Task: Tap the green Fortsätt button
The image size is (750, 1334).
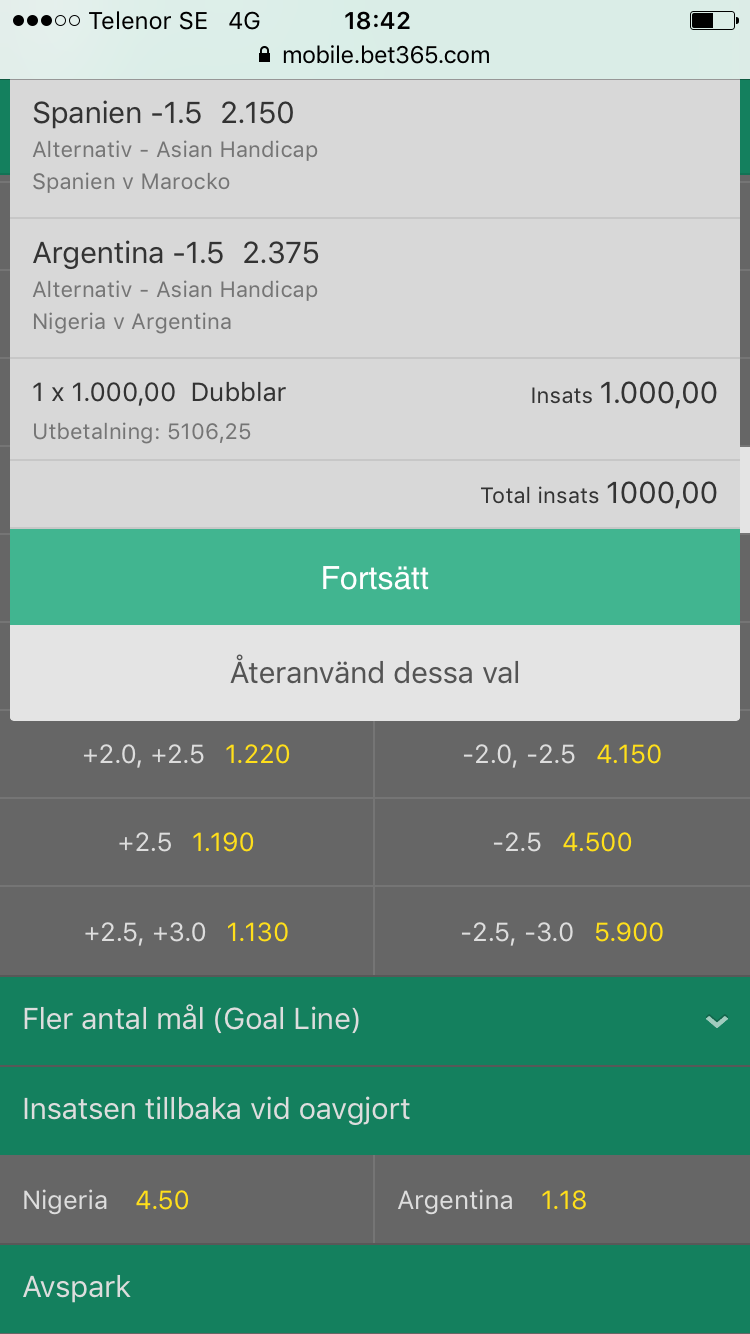Action: 375,578
